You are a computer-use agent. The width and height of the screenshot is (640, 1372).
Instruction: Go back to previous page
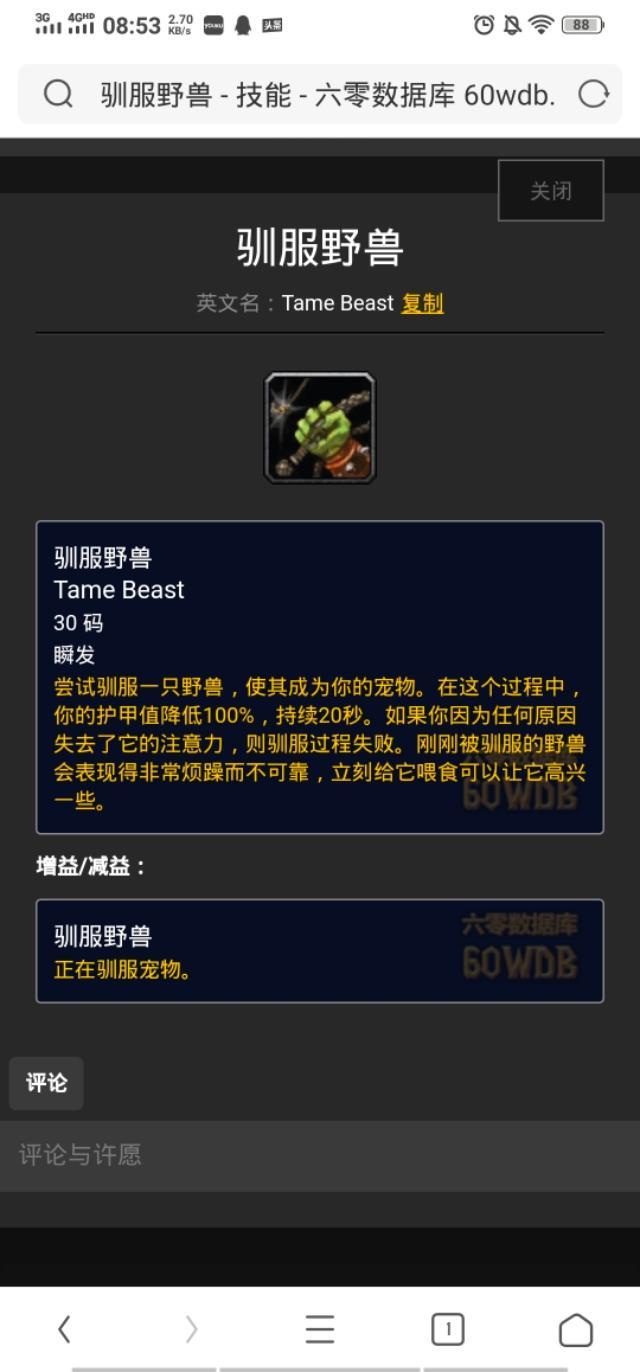[64, 1329]
